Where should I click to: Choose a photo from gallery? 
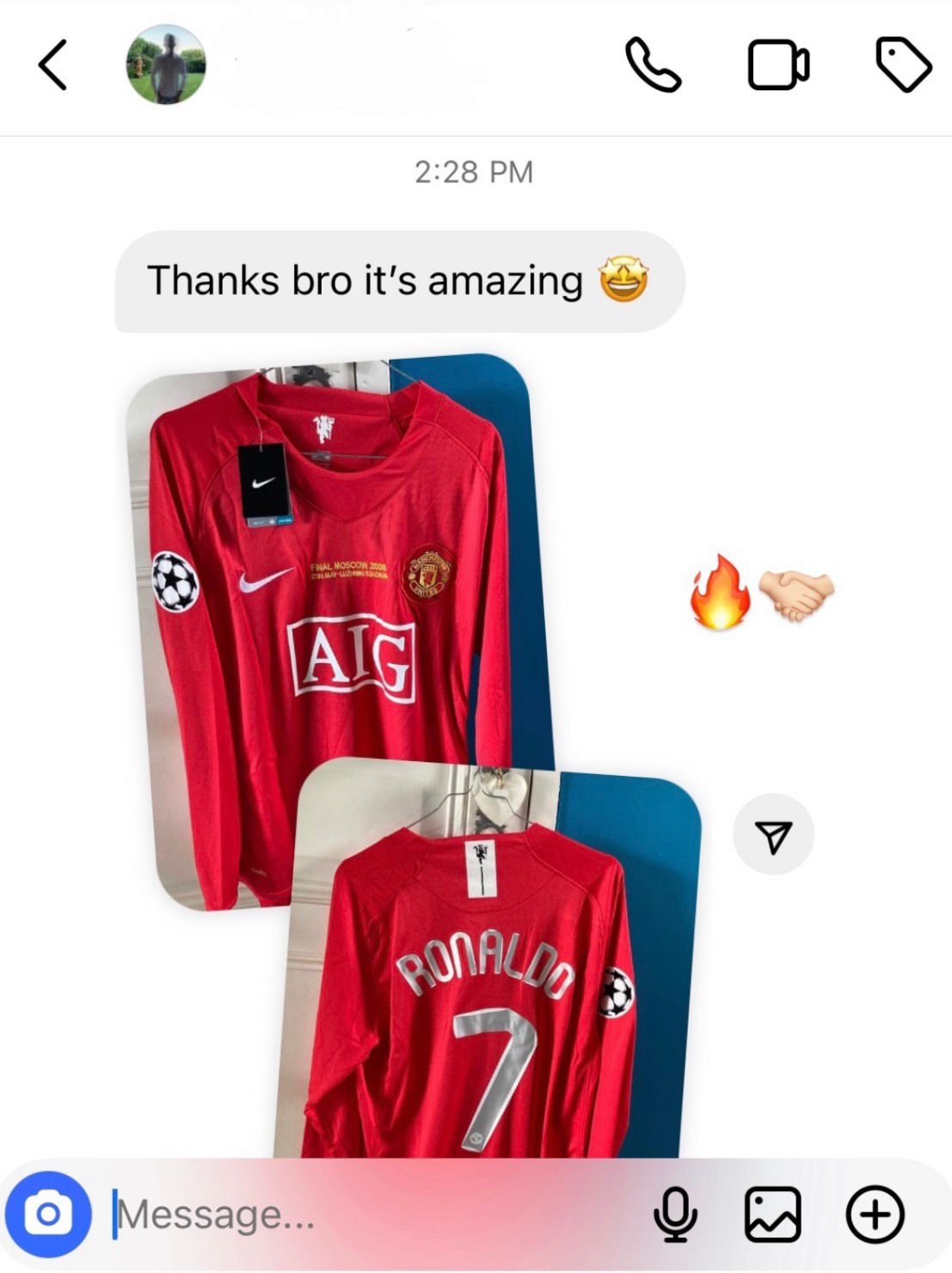coord(772,1215)
